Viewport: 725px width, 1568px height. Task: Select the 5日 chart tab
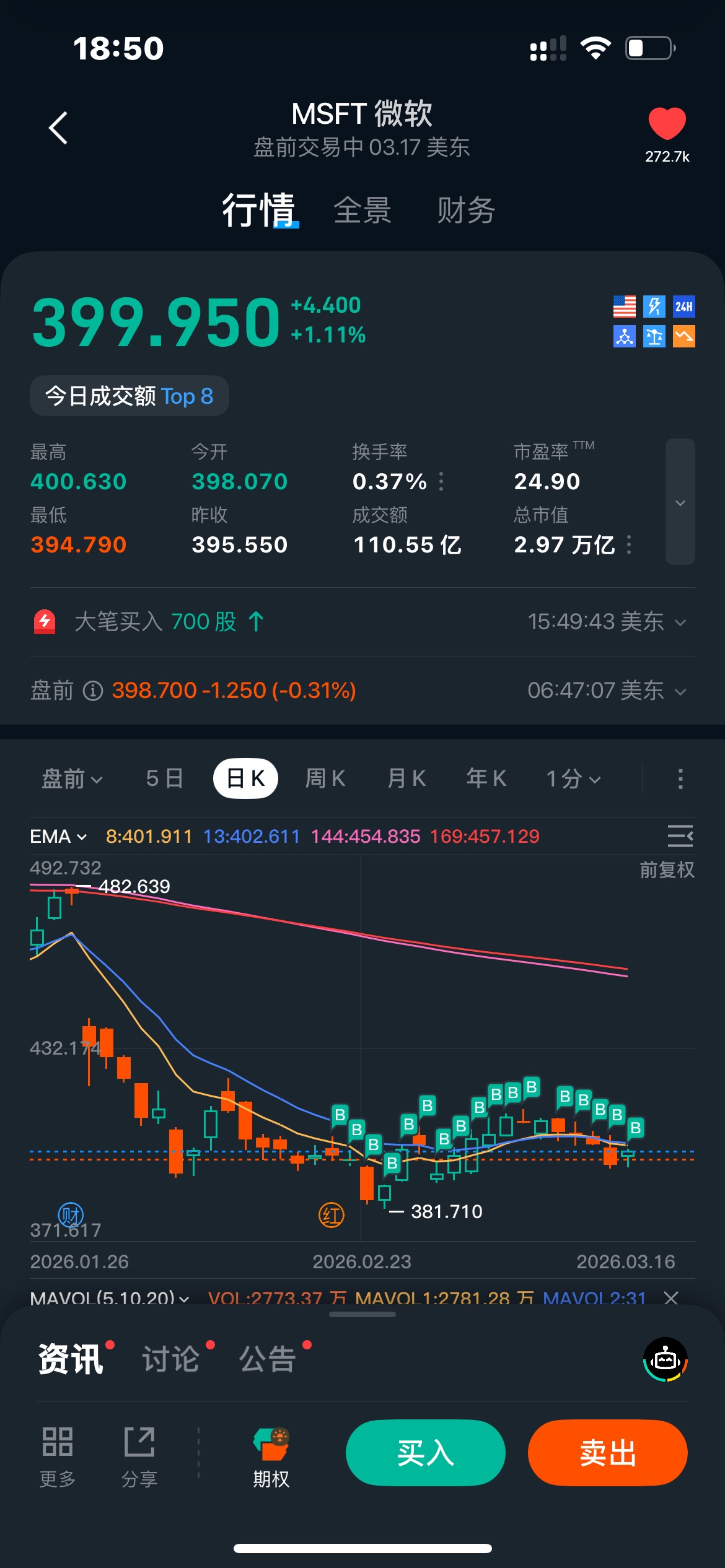164,778
